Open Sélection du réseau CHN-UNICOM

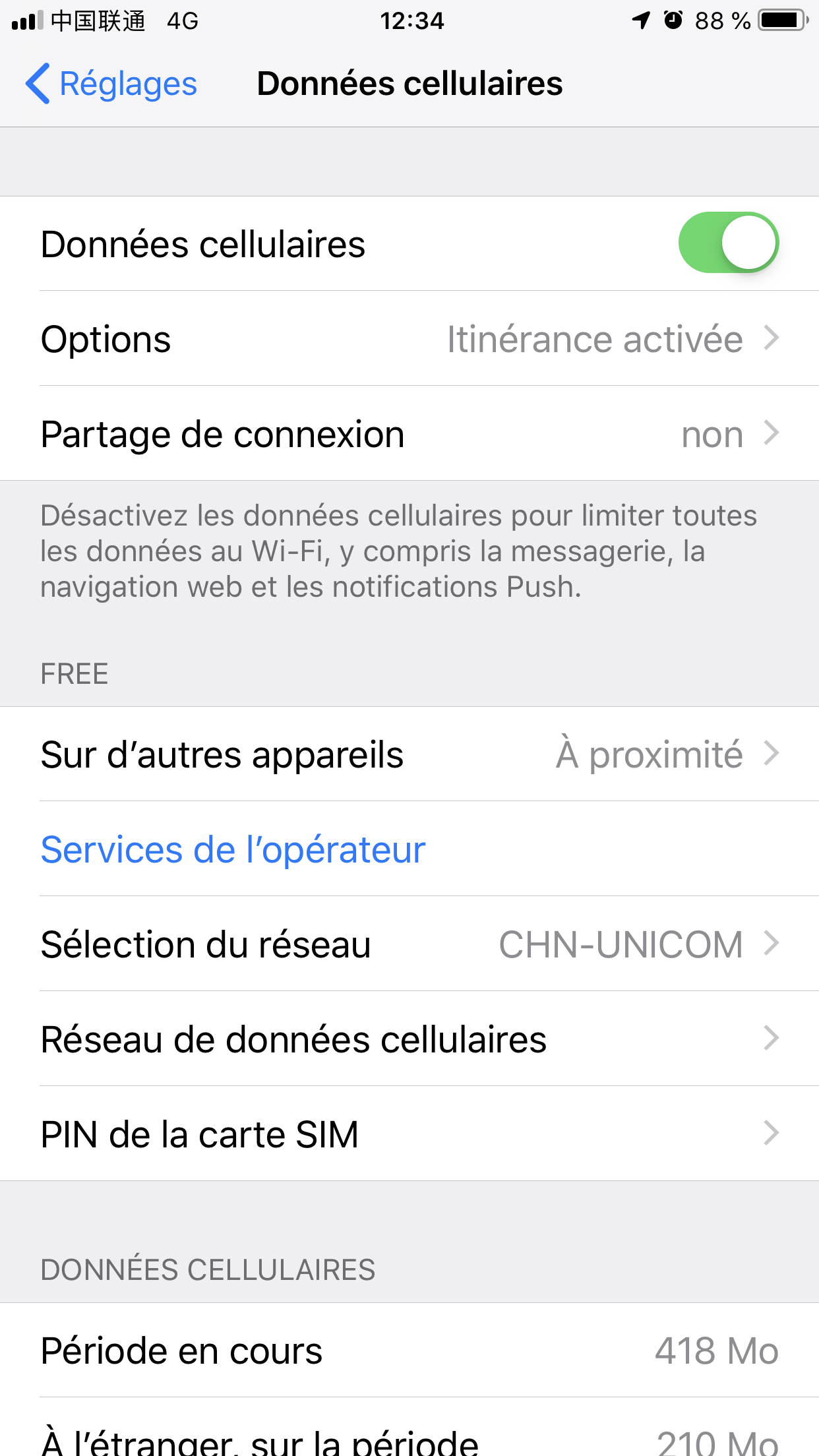pyautogui.click(x=409, y=944)
